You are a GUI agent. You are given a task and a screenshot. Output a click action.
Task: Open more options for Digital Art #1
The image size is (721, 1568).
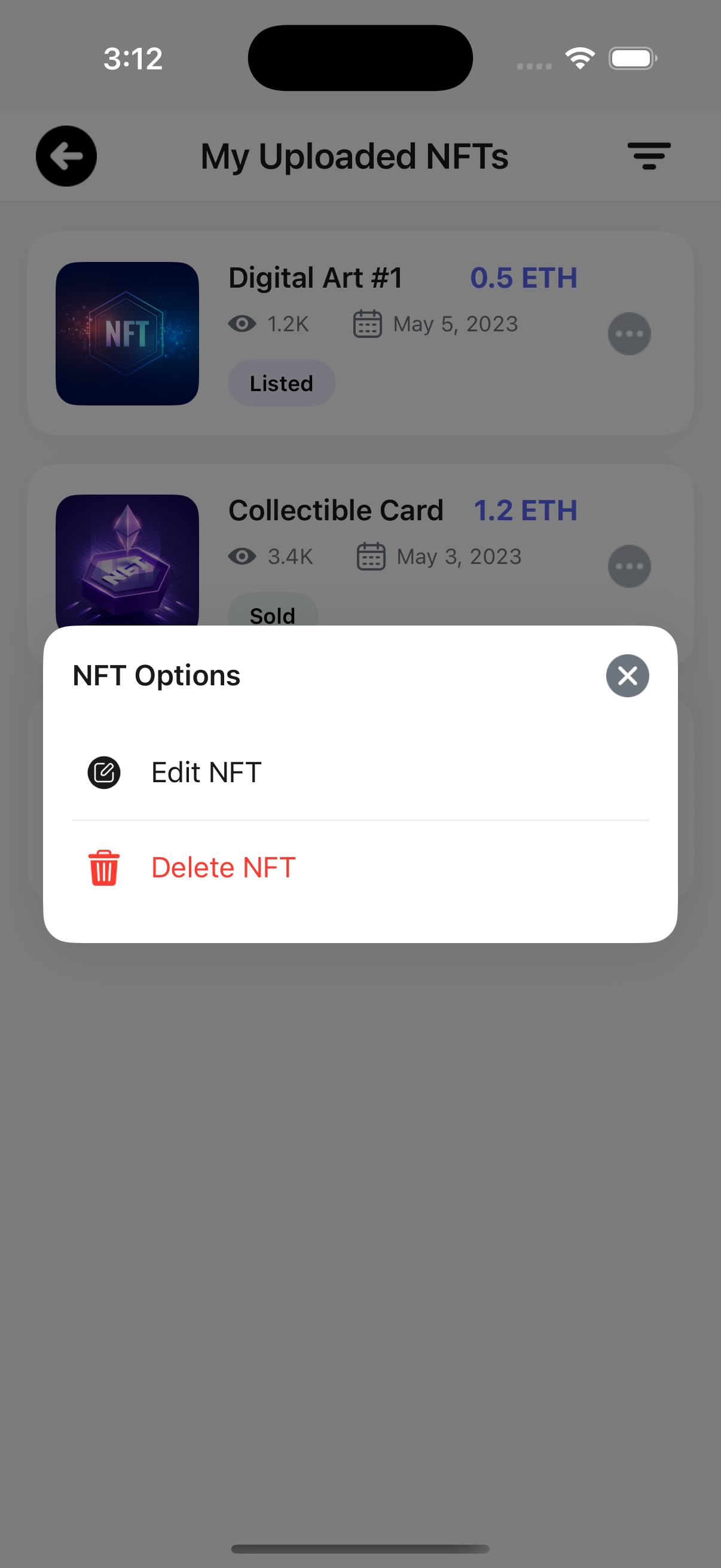pos(629,334)
